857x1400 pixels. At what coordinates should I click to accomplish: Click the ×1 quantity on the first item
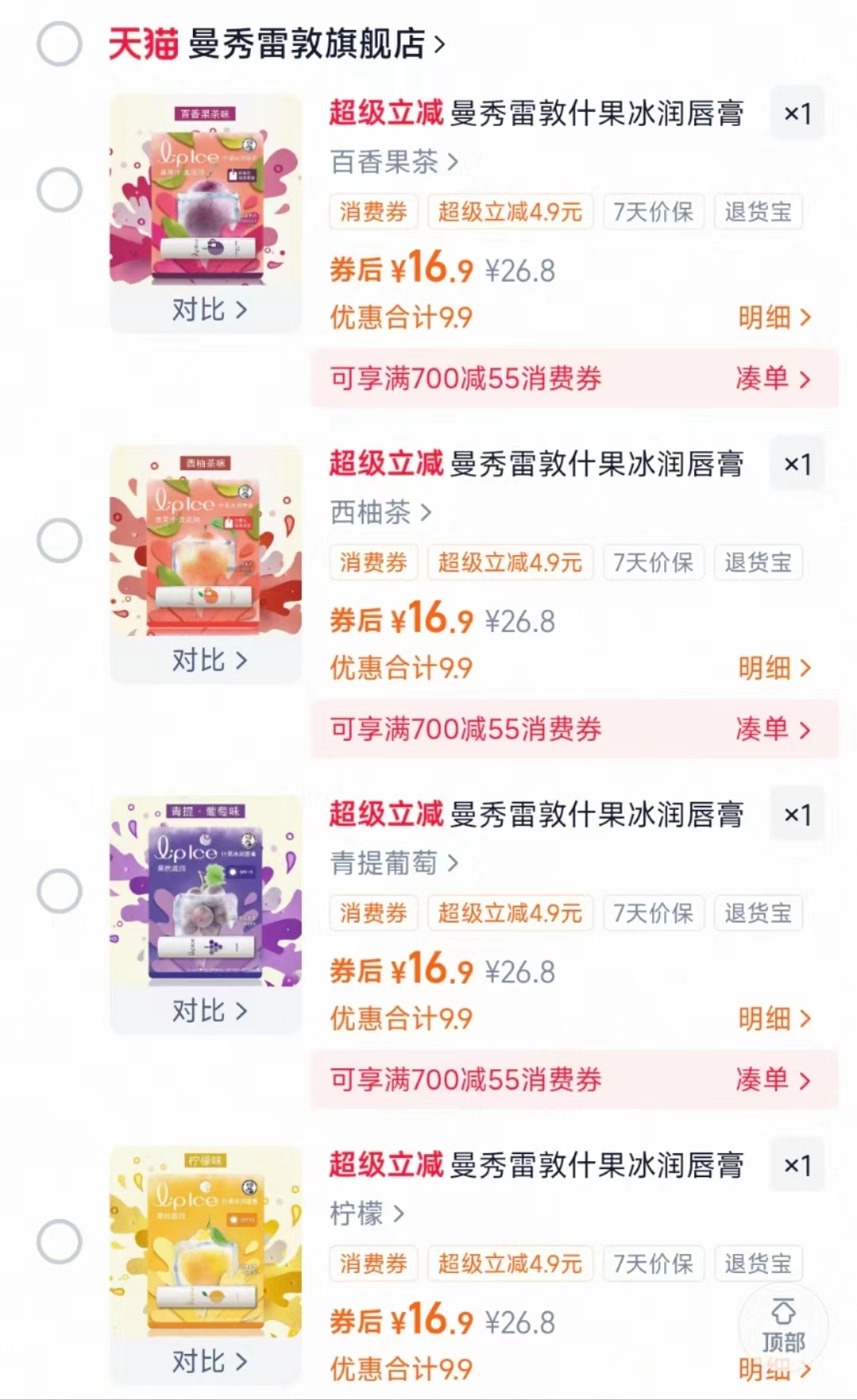tap(798, 113)
